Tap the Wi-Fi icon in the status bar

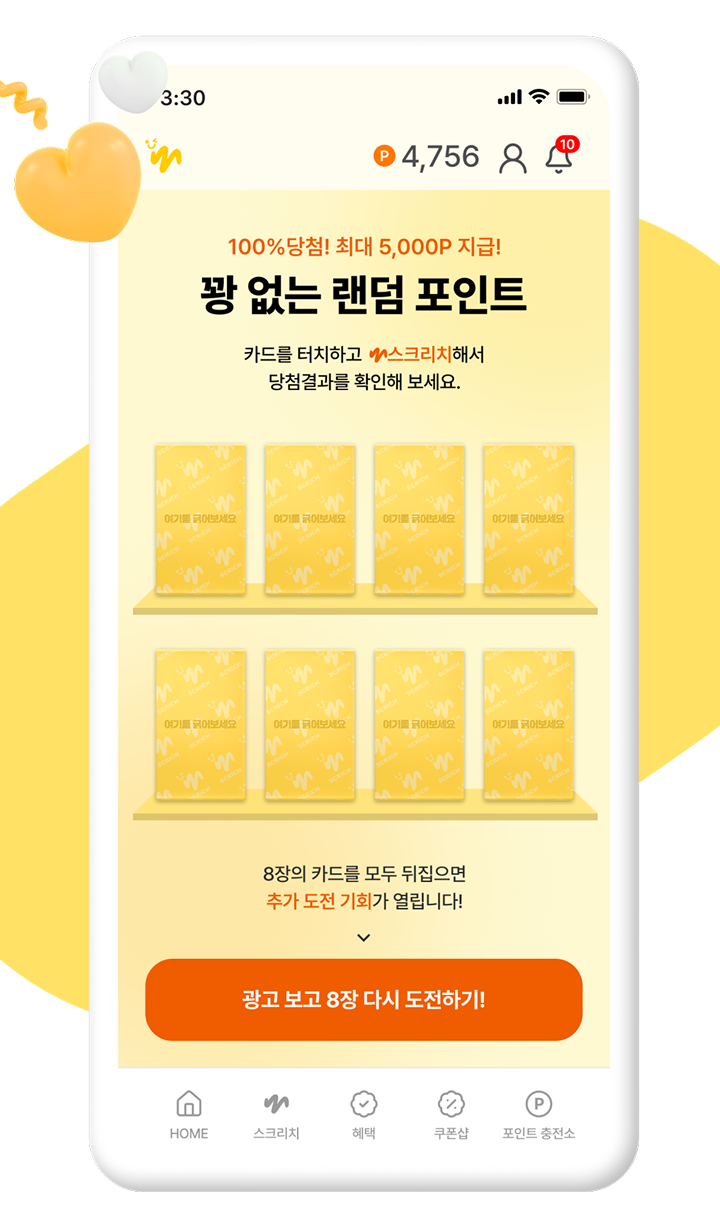(x=537, y=97)
